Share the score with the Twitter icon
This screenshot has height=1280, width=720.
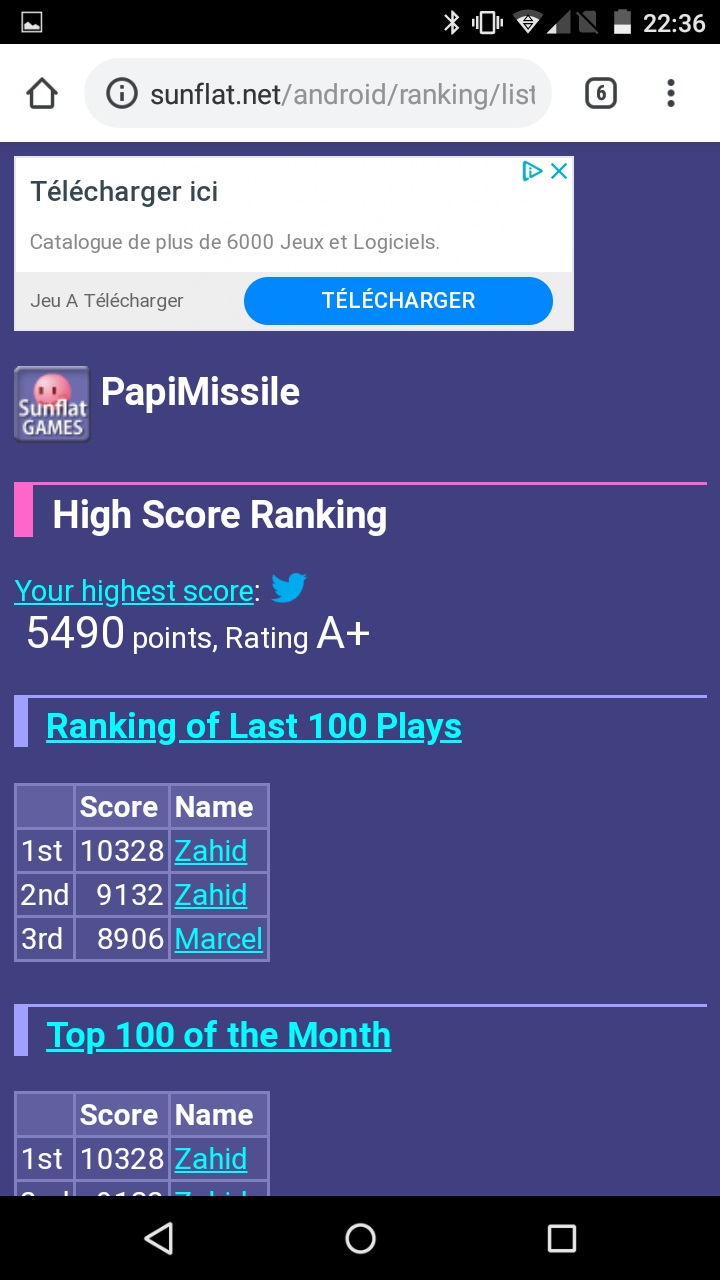(289, 588)
